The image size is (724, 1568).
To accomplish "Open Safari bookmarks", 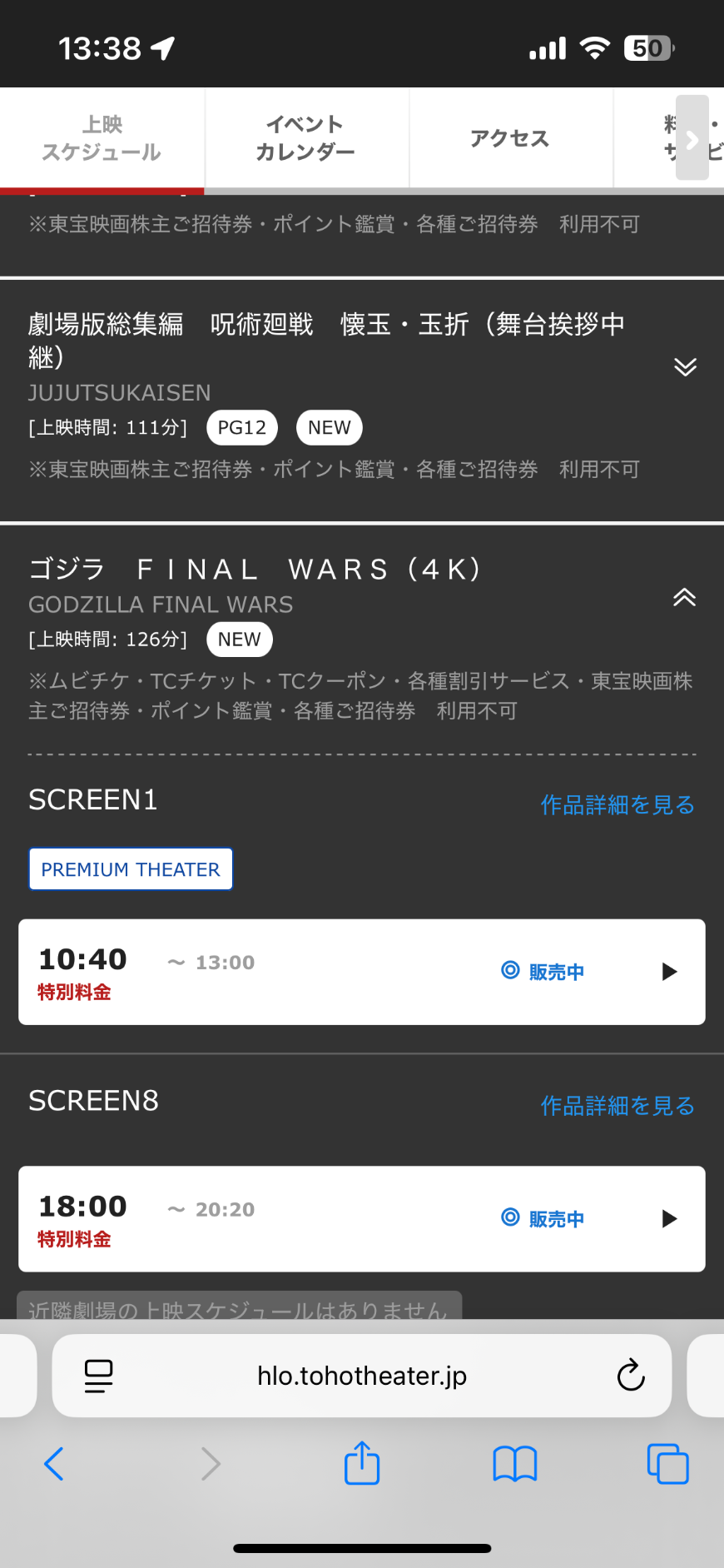I will (x=515, y=1464).
